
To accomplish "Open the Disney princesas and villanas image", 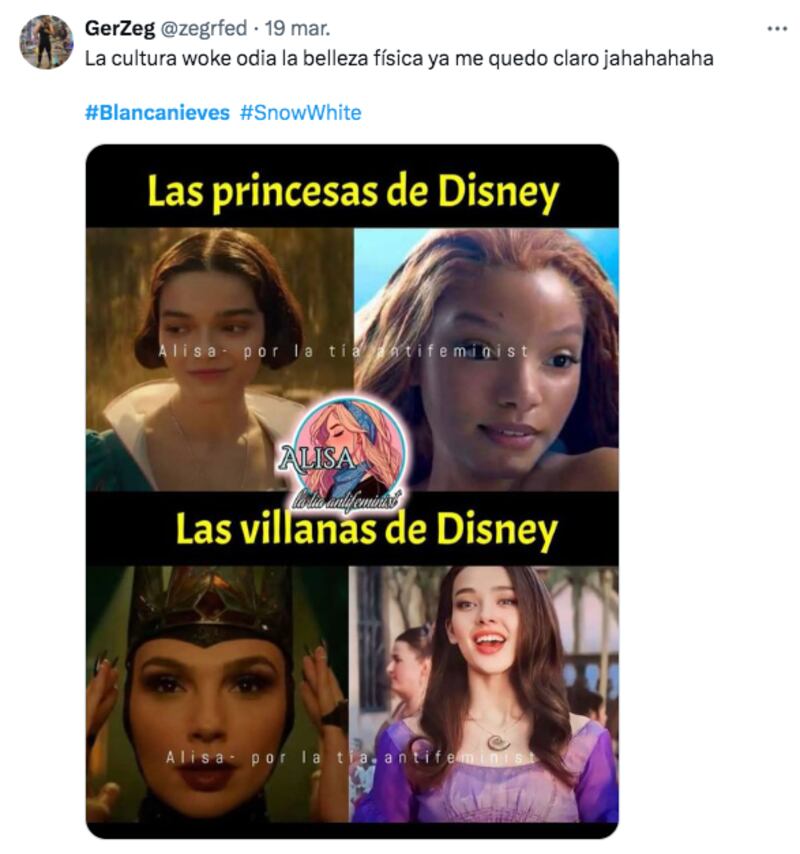I will [352, 490].
